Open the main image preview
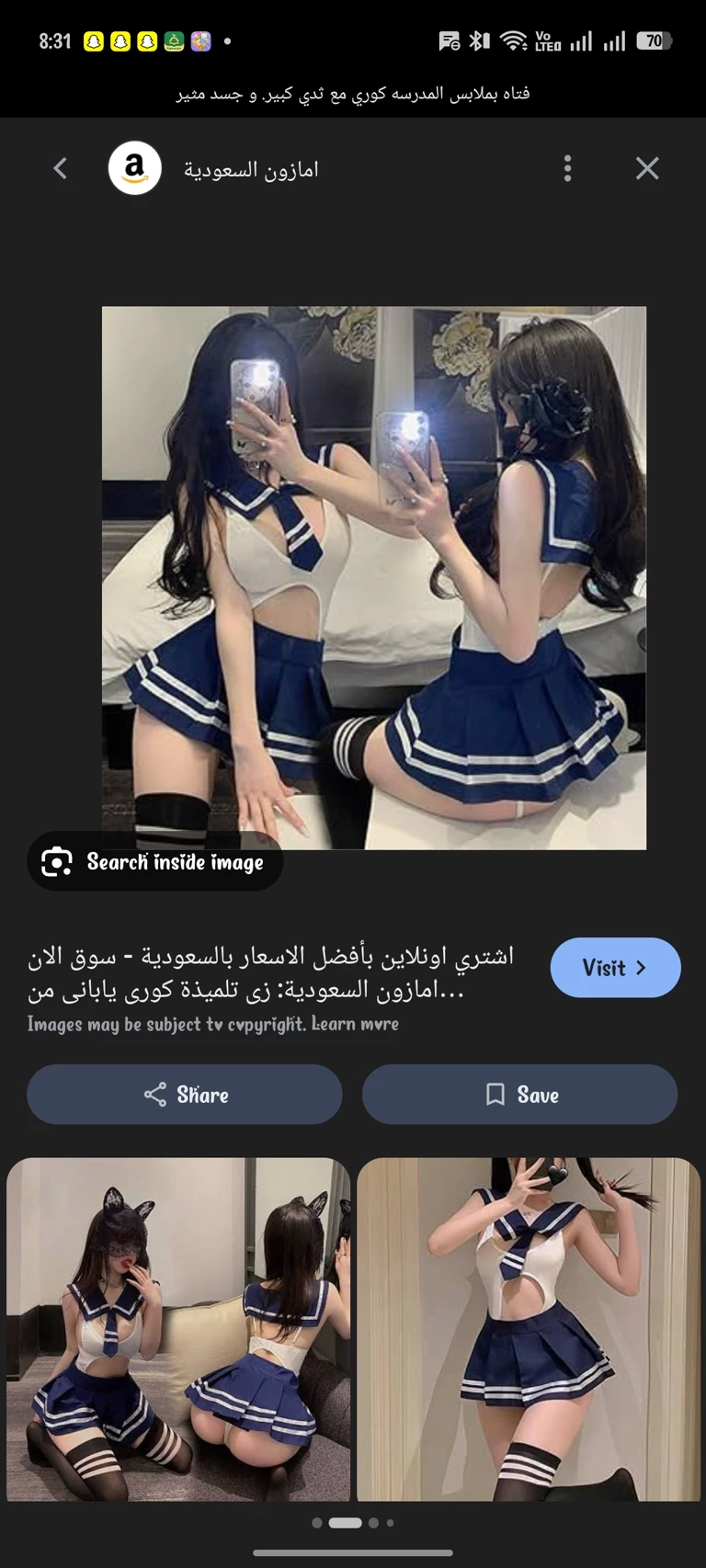 pyautogui.click(x=373, y=577)
